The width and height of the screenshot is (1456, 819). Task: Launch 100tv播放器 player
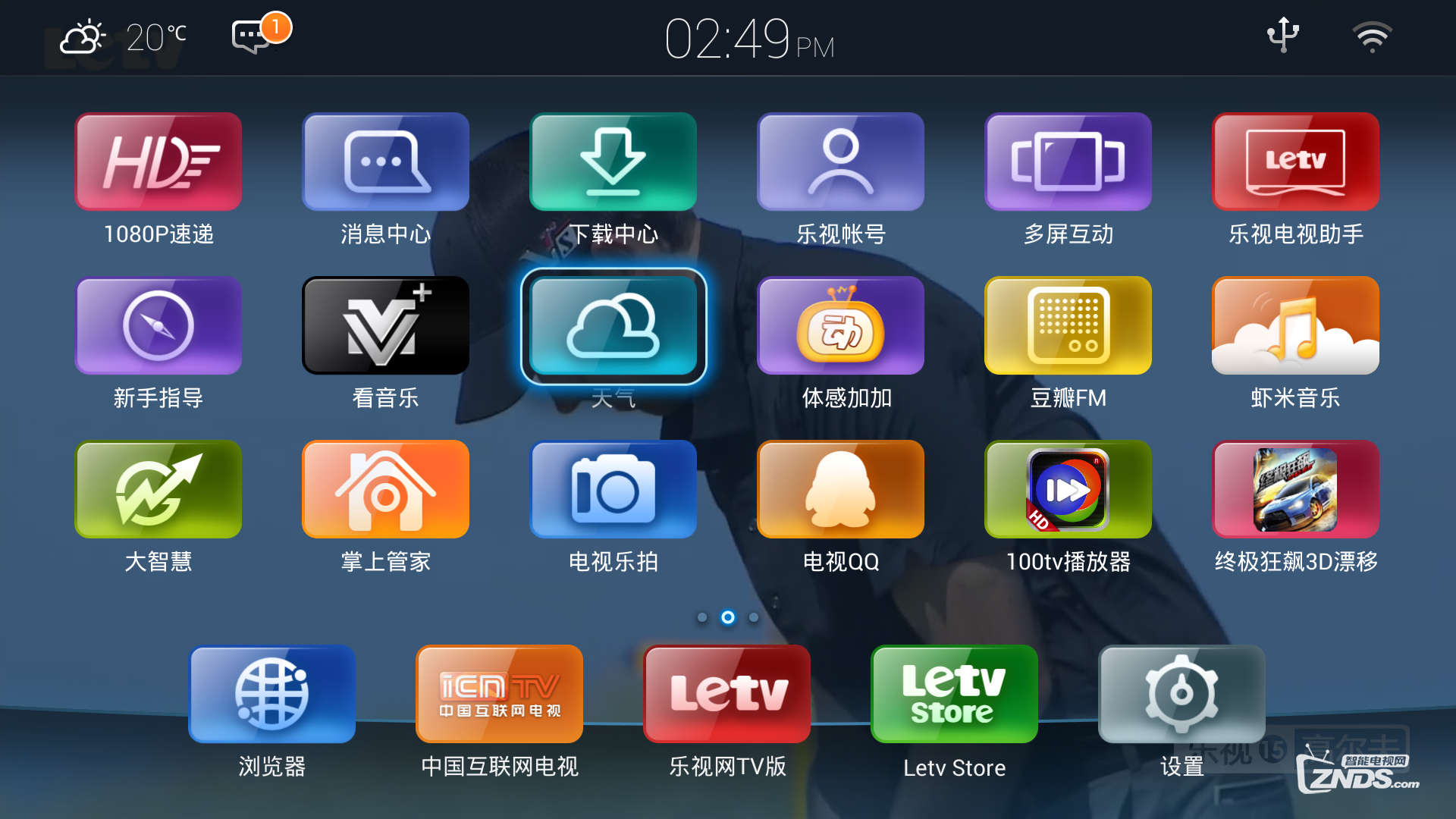click(1068, 489)
